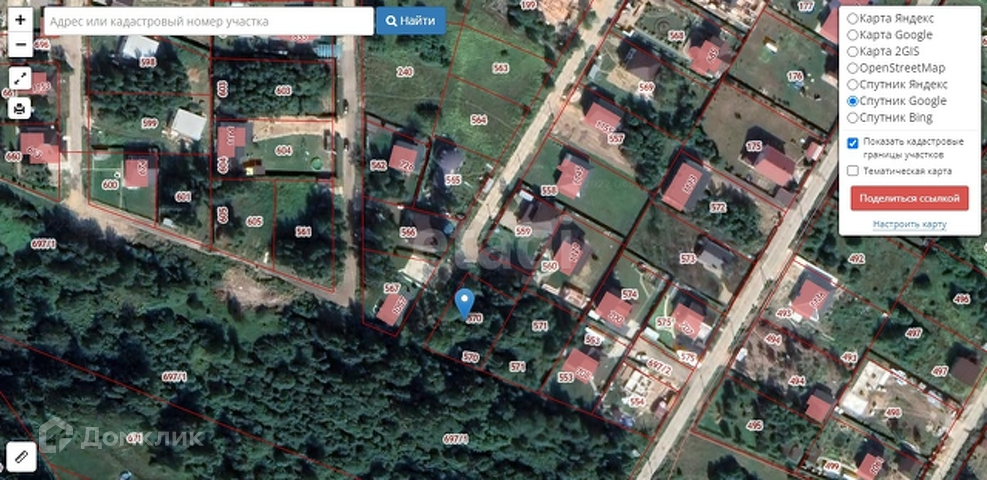
Task: Switch to Спутник Яндекс imagery
Action: [x=852, y=85]
